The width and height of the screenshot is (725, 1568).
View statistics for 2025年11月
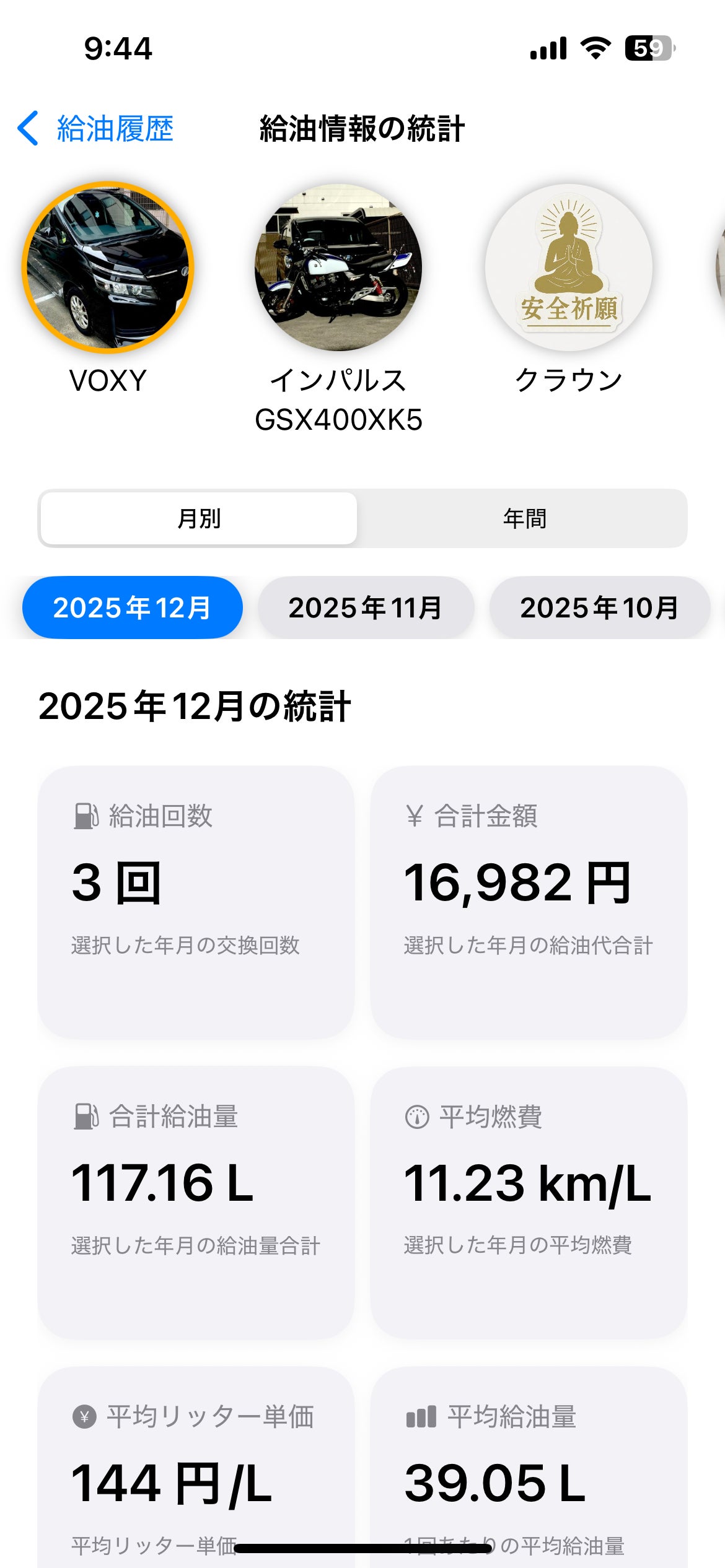click(x=366, y=608)
